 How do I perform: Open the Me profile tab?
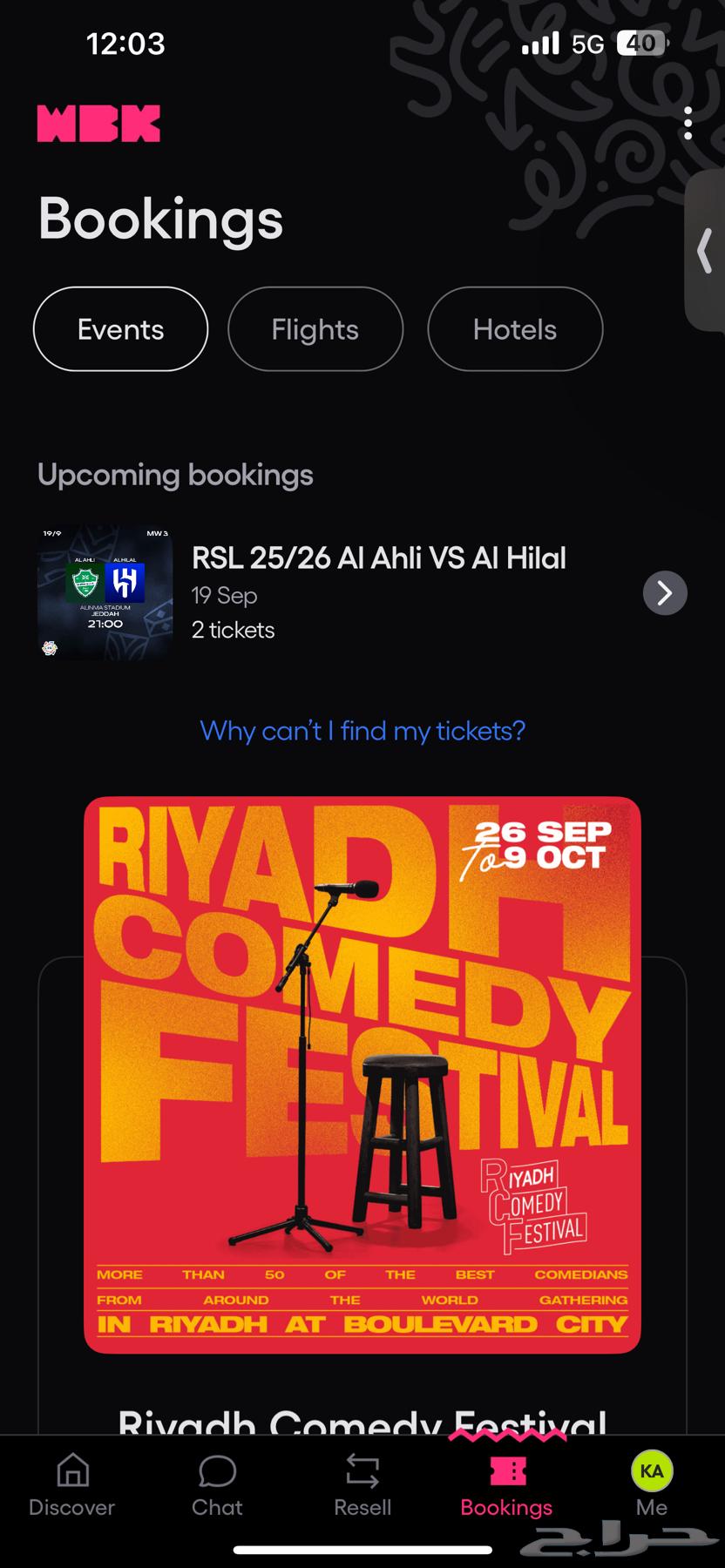(652, 1486)
